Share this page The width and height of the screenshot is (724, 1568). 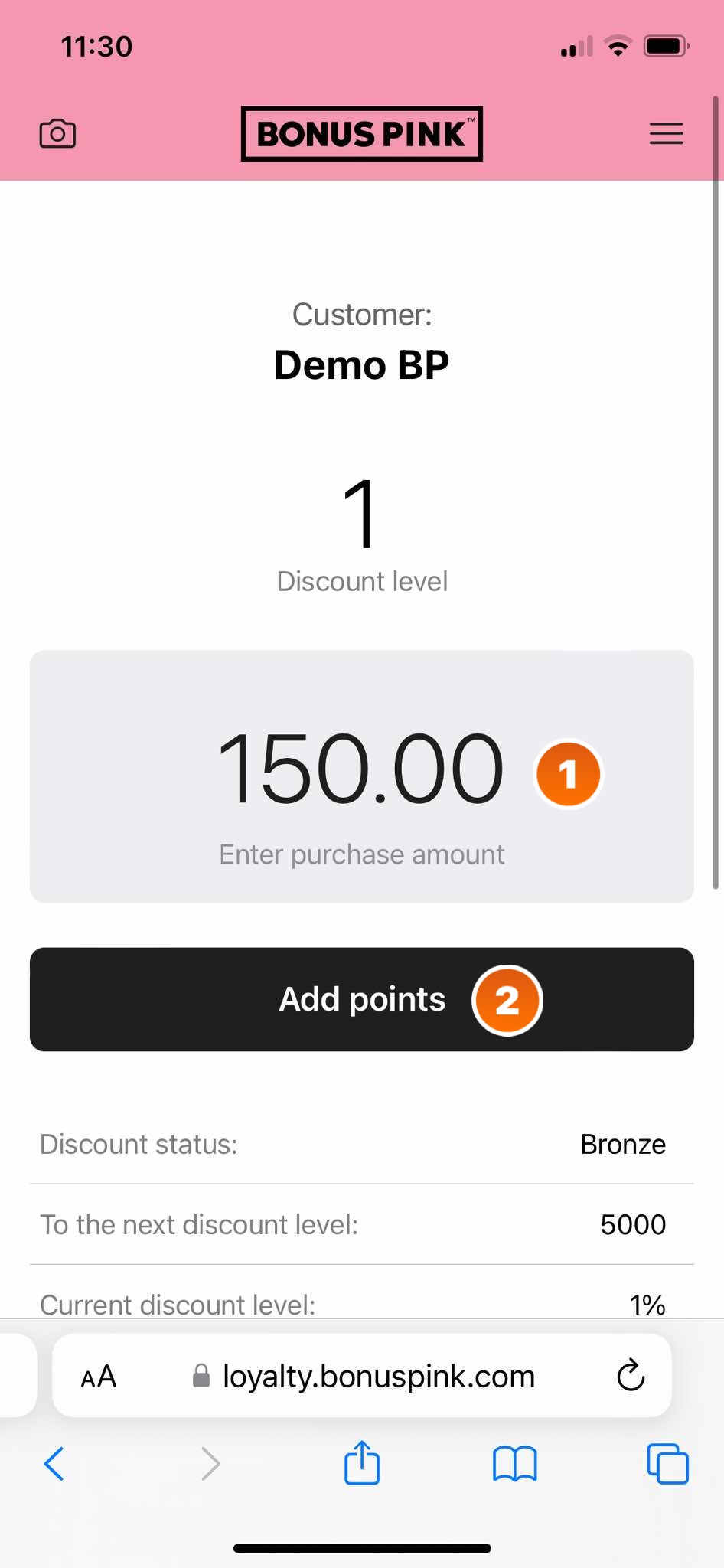click(362, 1462)
